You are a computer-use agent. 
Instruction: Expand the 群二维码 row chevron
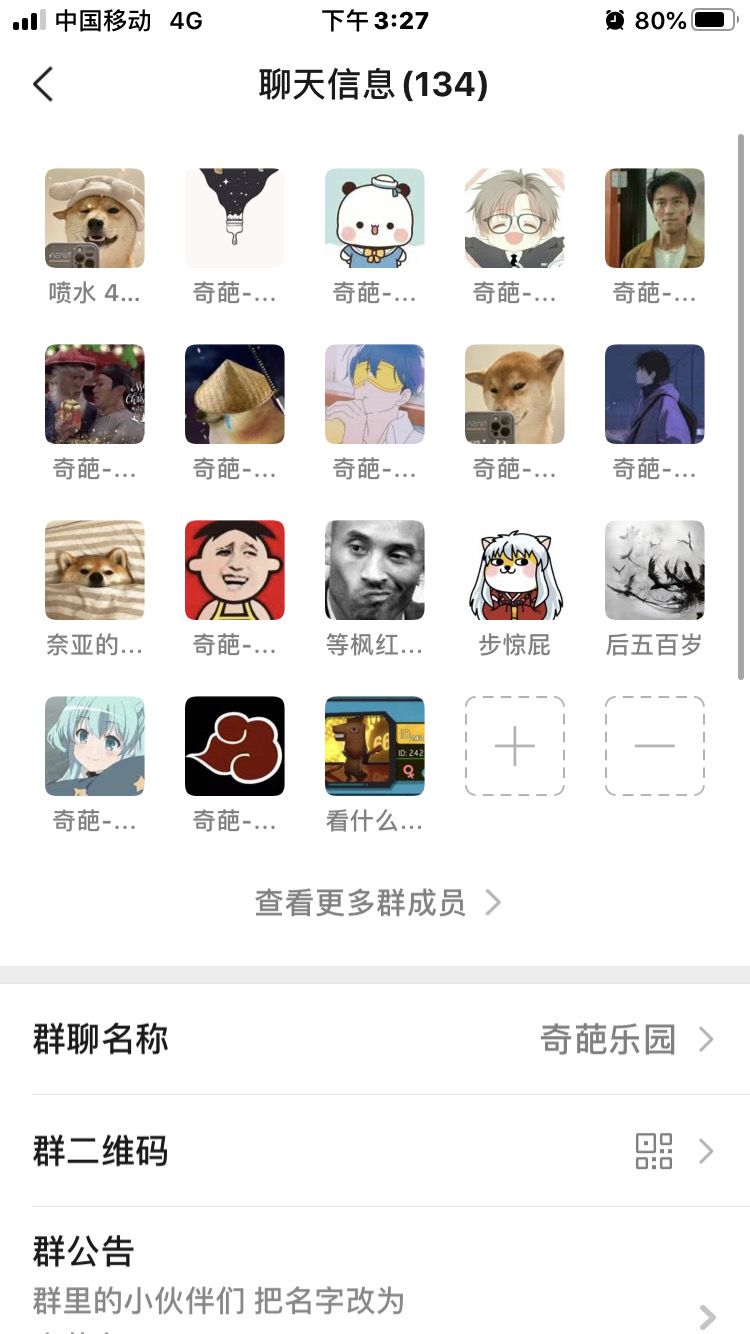pos(706,1151)
